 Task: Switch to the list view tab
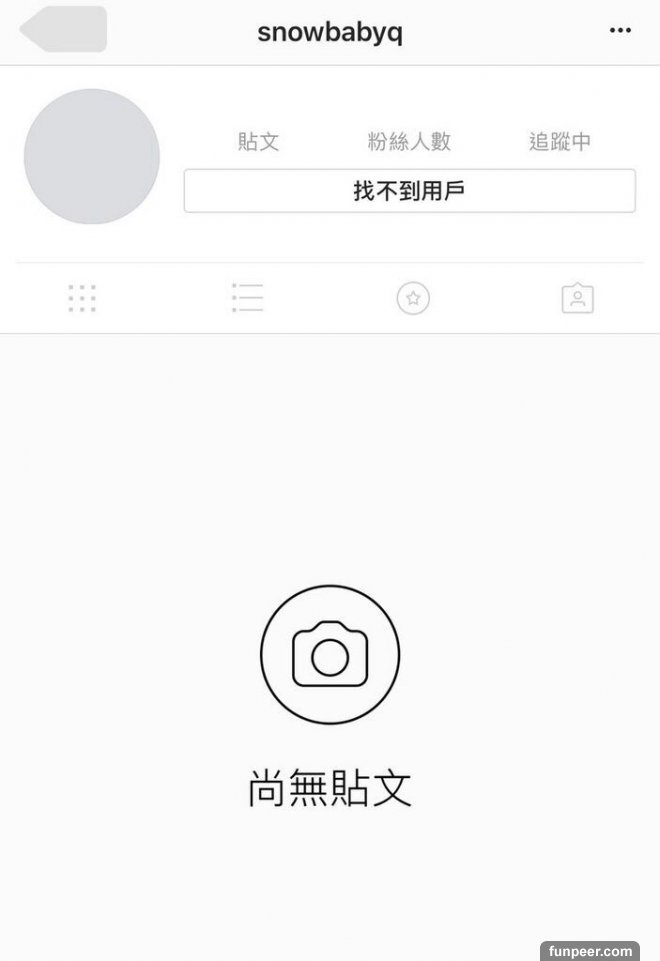coord(247,298)
